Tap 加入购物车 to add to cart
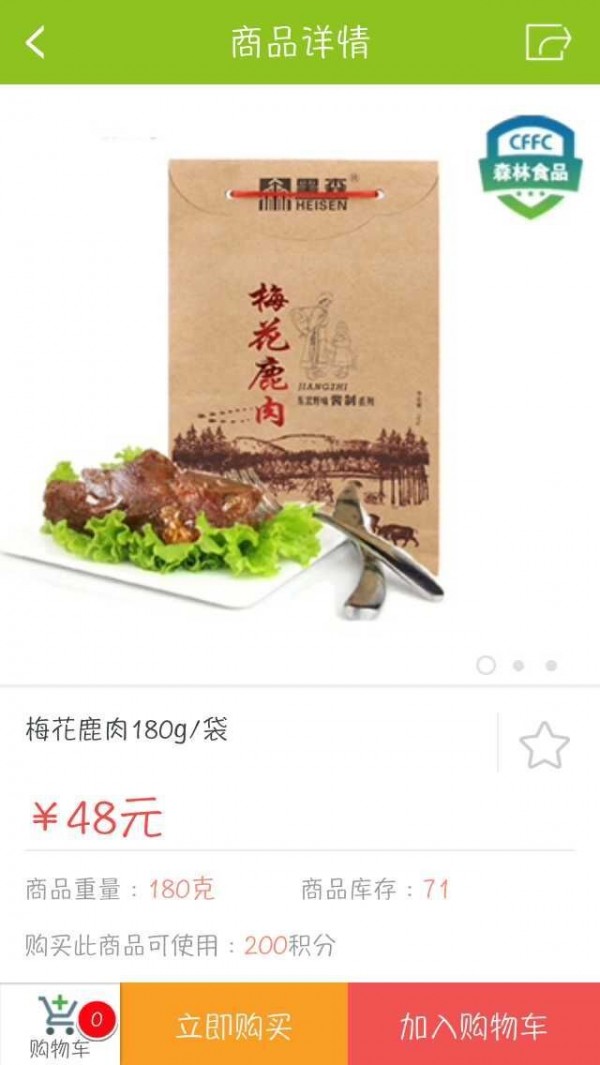The height and width of the screenshot is (1065, 600). pos(474,1025)
